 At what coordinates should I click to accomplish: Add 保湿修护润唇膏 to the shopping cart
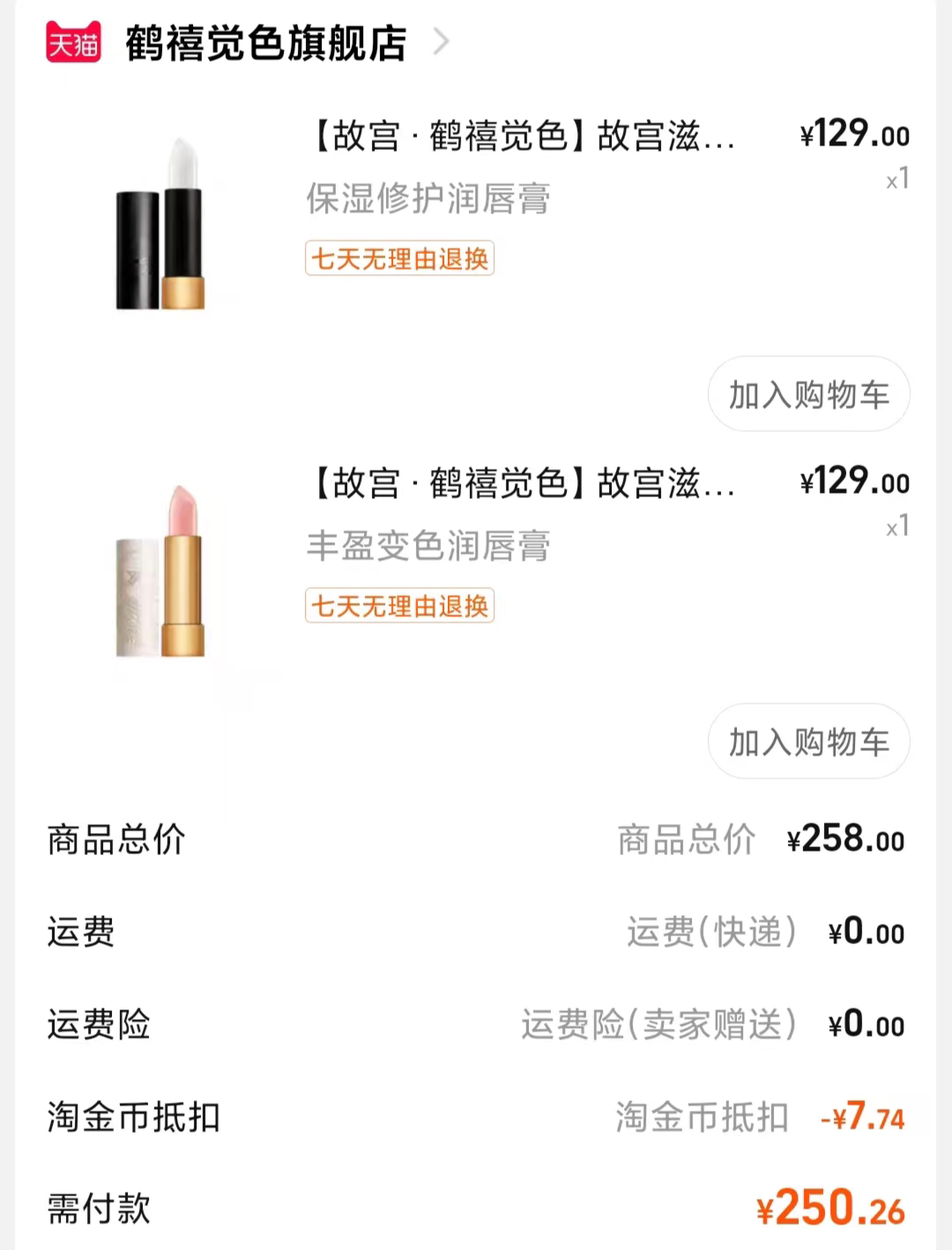tap(808, 395)
